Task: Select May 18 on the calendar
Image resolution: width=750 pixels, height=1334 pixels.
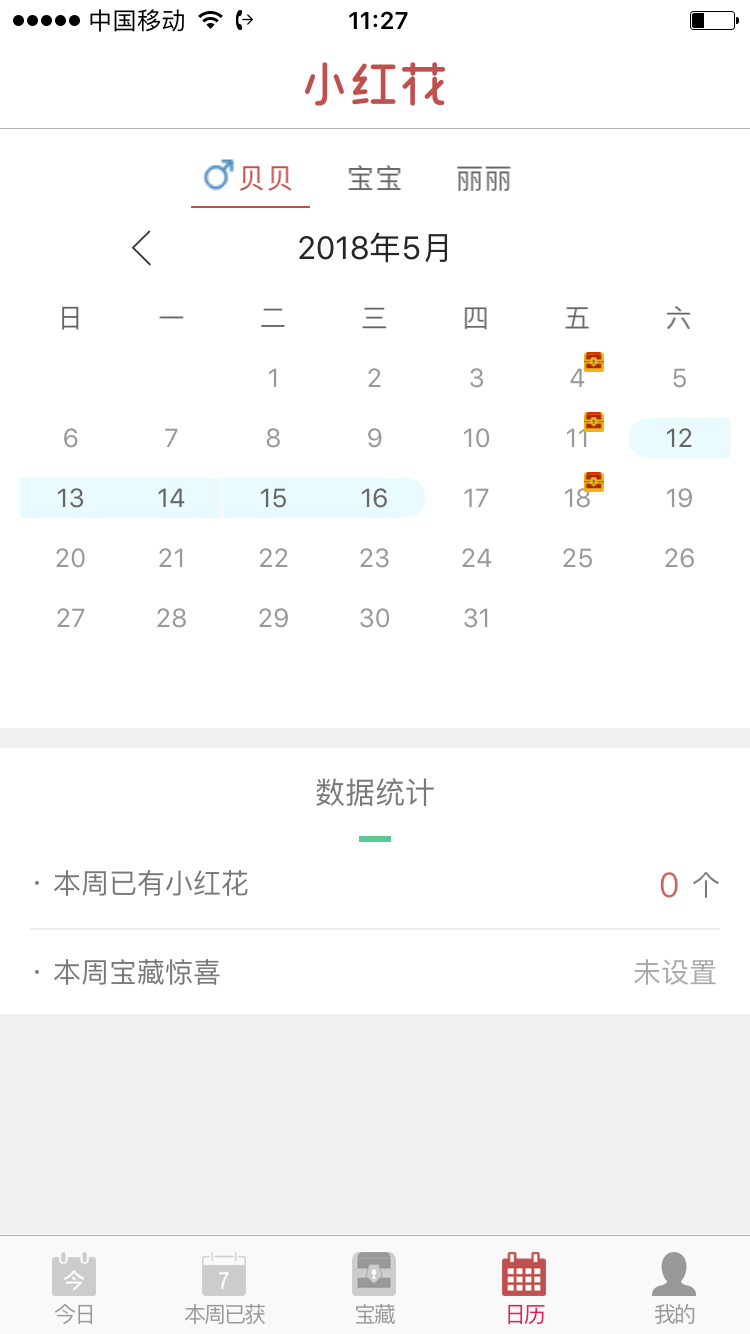Action: (x=578, y=497)
